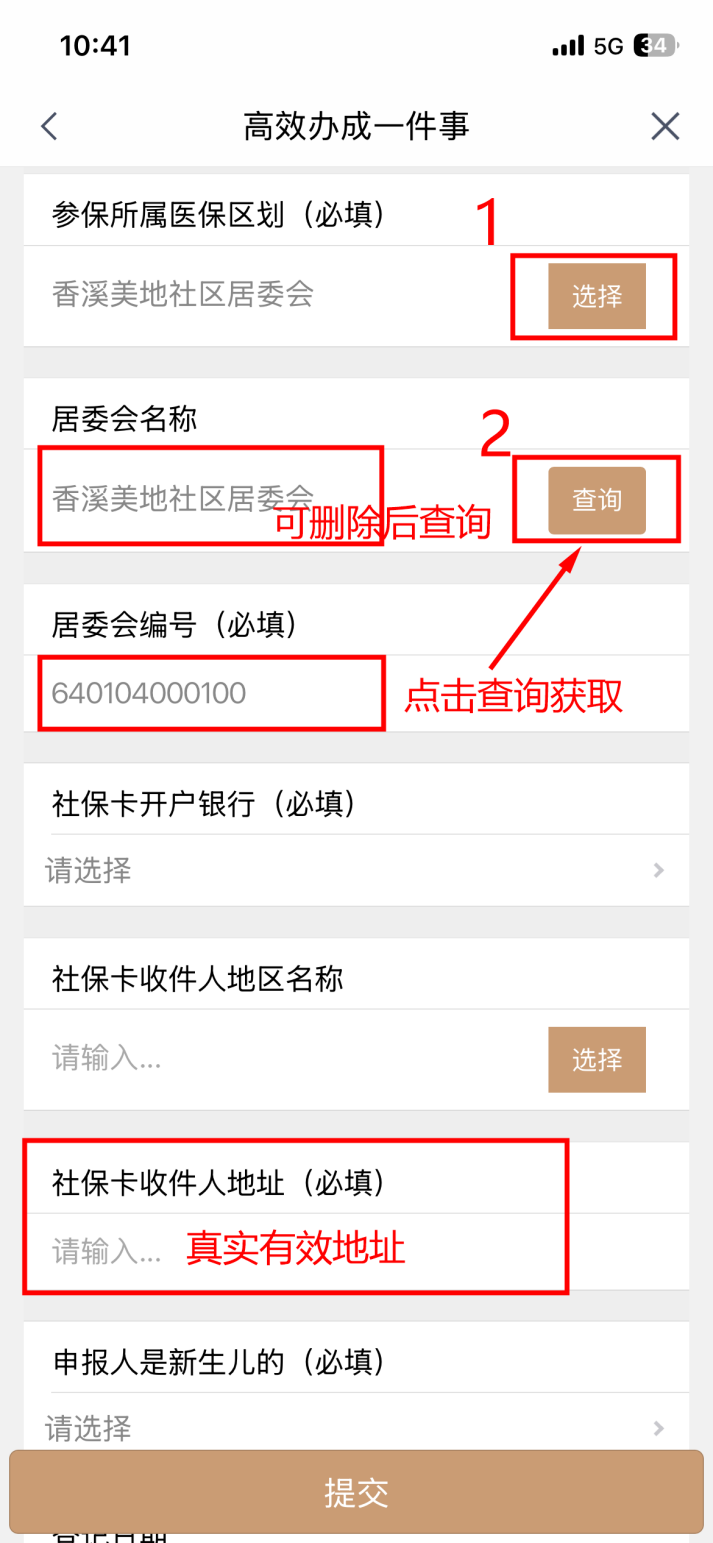713x1543 pixels.
Task: Tap the 查询 button for 居委会名称
Action: pos(597,500)
